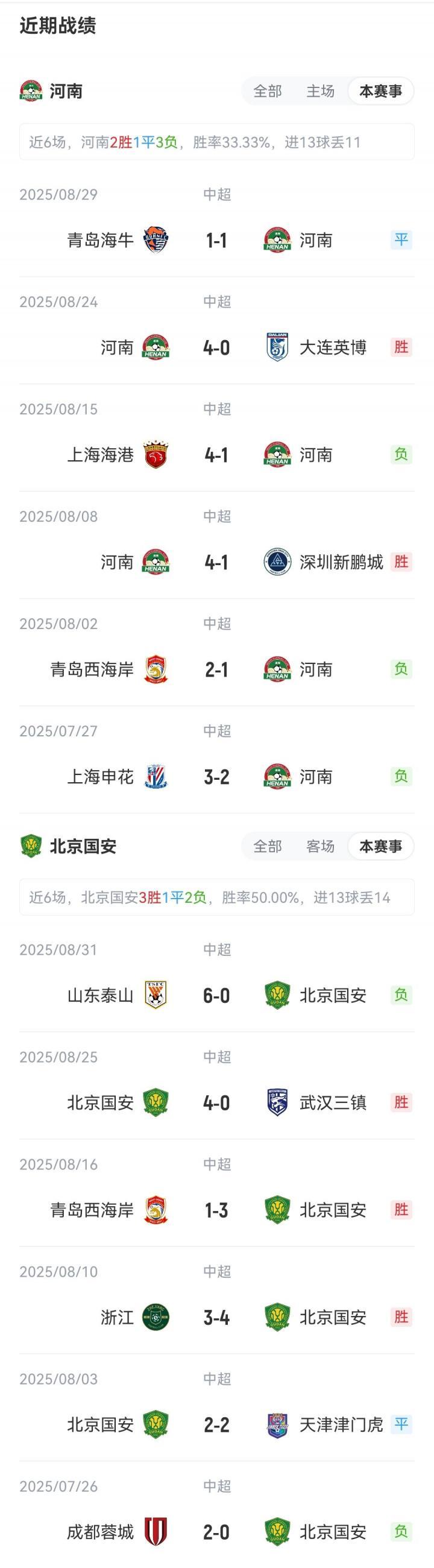
Task: Open 青岛西海岸 1-3 北京国安 match
Action: point(216,1210)
